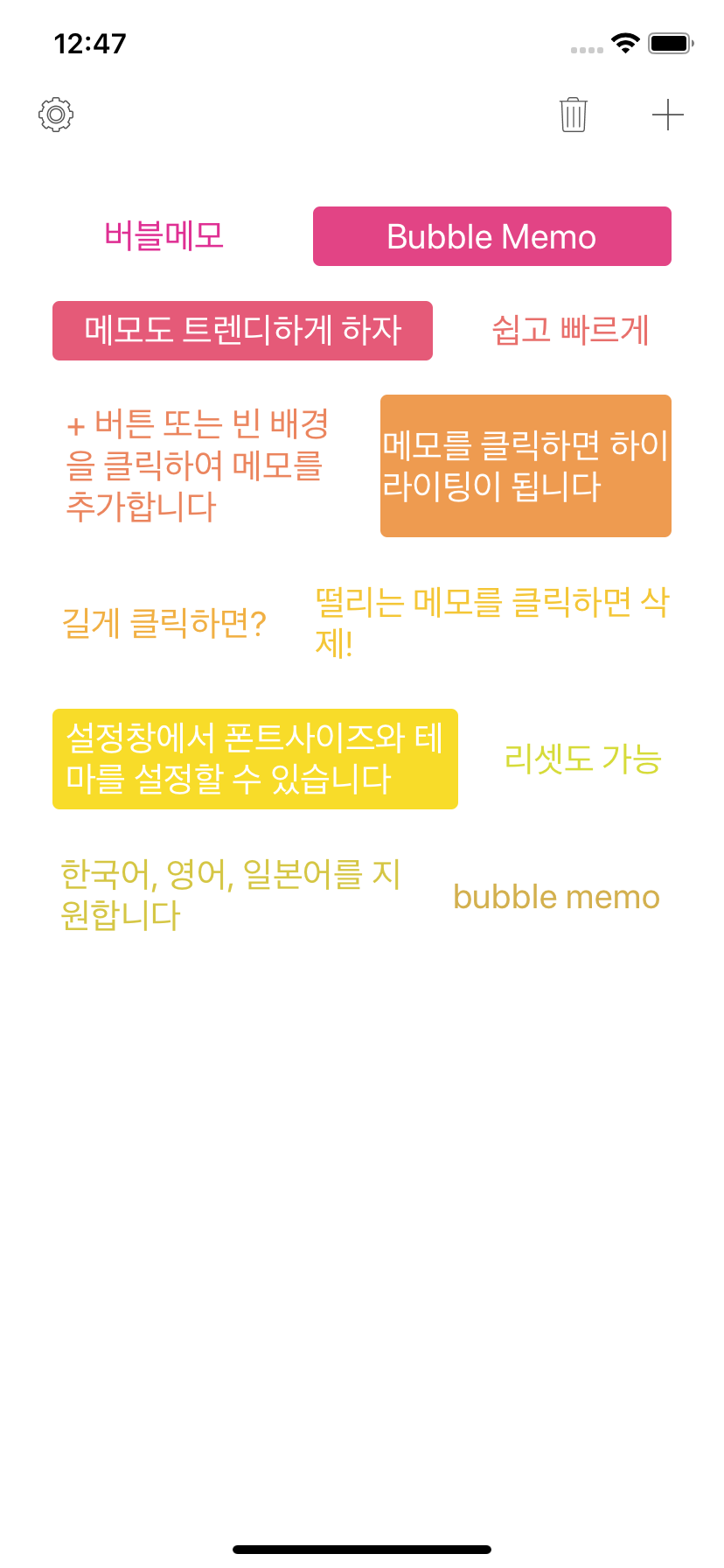Tap the yellow 설정창에서 폰트사이즈 memo

pos(254,759)
